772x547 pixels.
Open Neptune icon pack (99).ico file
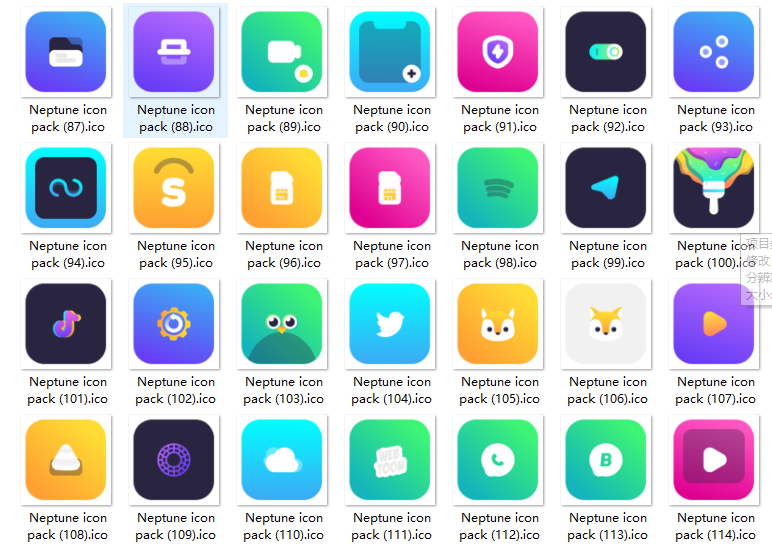(606, 188)
